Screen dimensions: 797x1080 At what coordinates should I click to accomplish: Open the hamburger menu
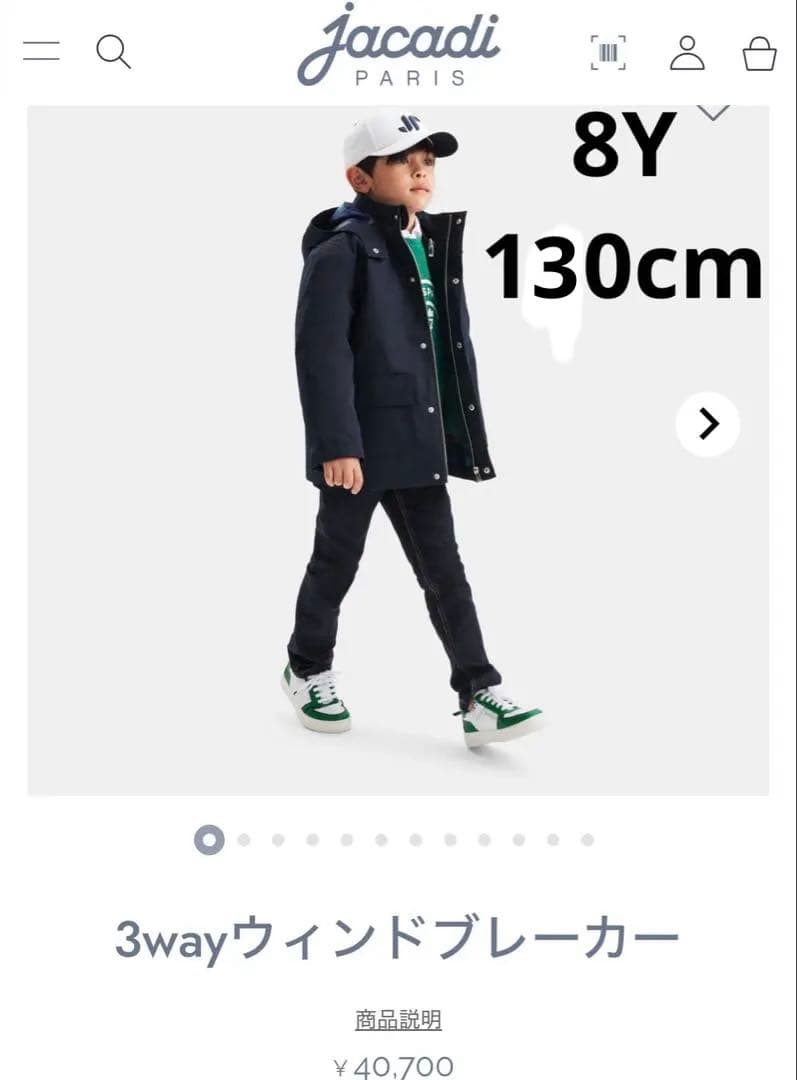point(41,51)
